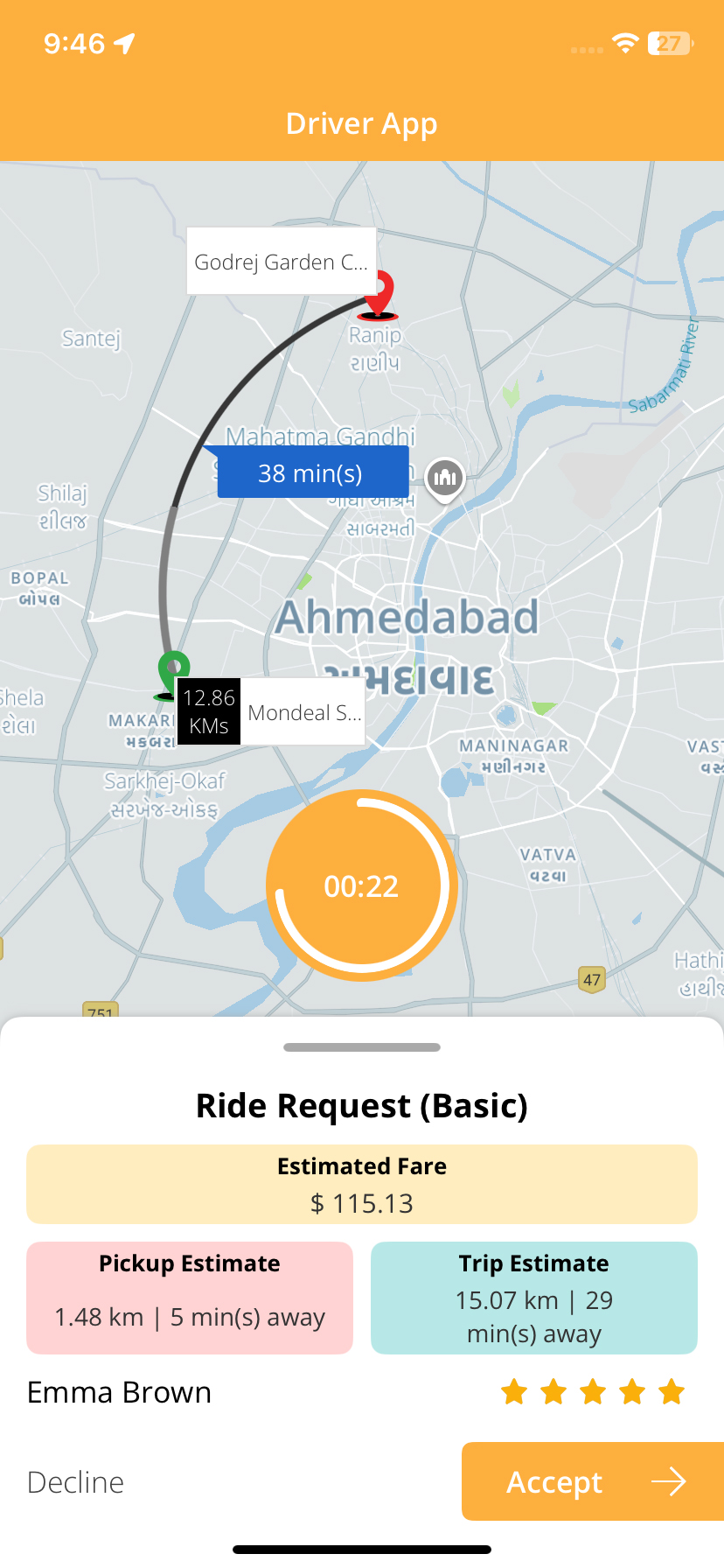Tap the Driver App title header
This screenshot has width=724, height=1568.
pos(361,123)
